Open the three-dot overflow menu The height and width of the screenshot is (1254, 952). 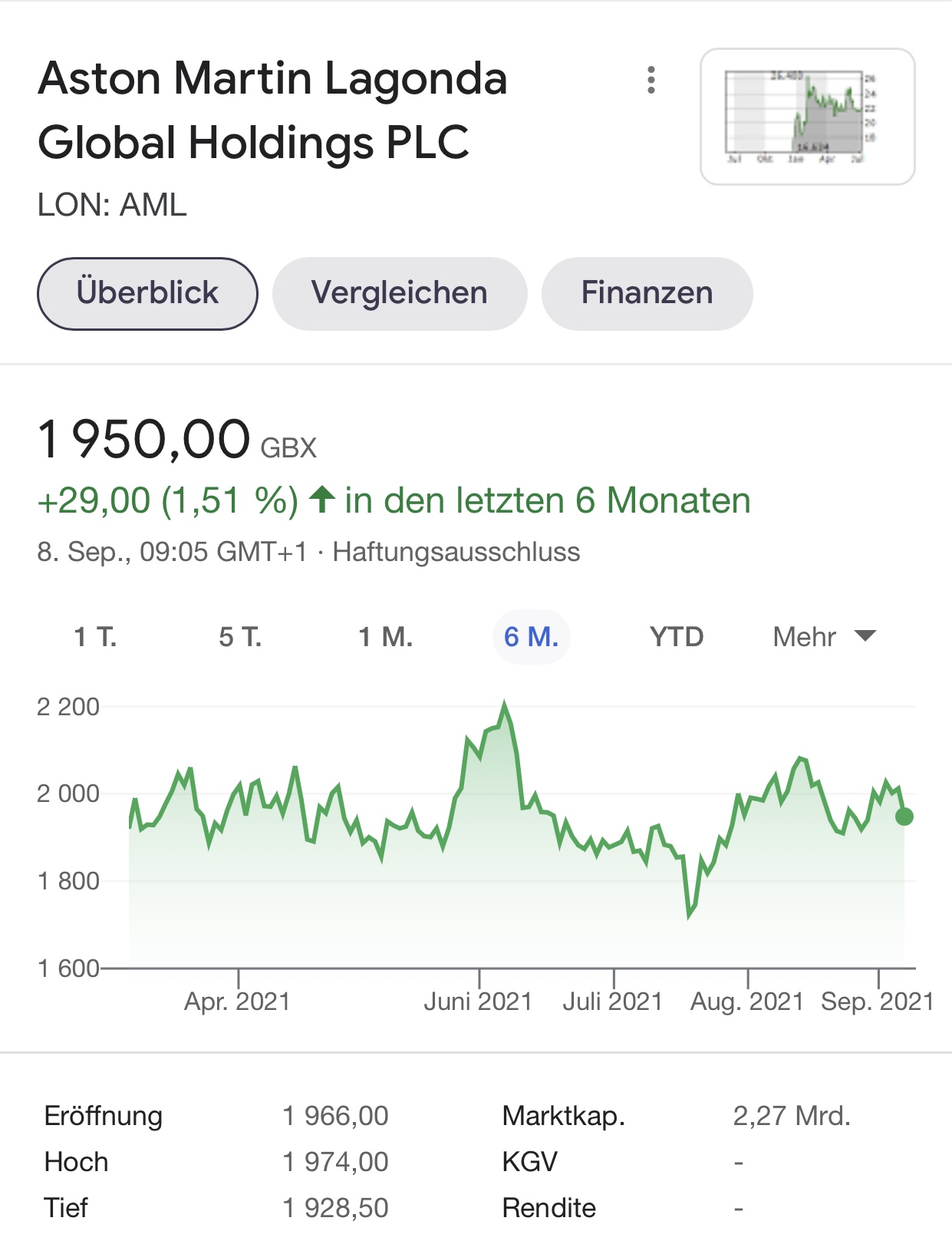[651, 80]
